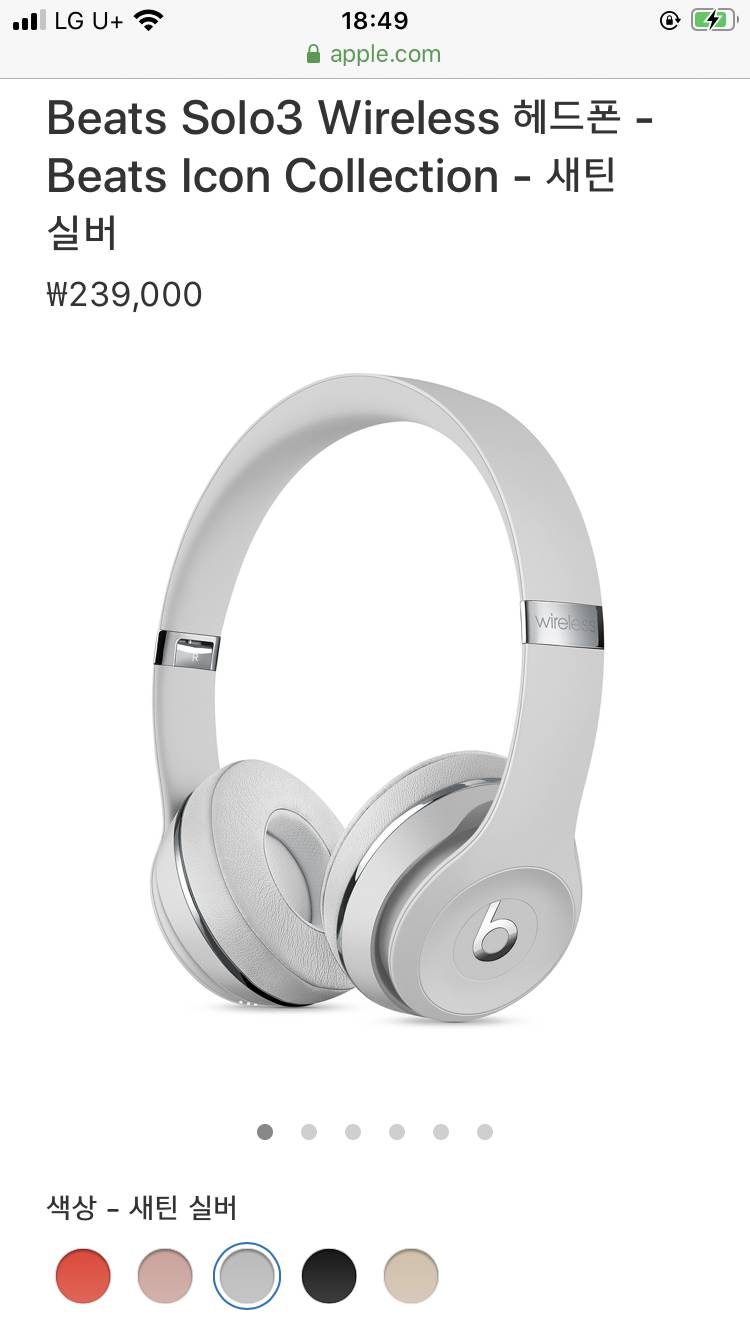Choose the rose gold color swatch

(x=165, y=1276)
